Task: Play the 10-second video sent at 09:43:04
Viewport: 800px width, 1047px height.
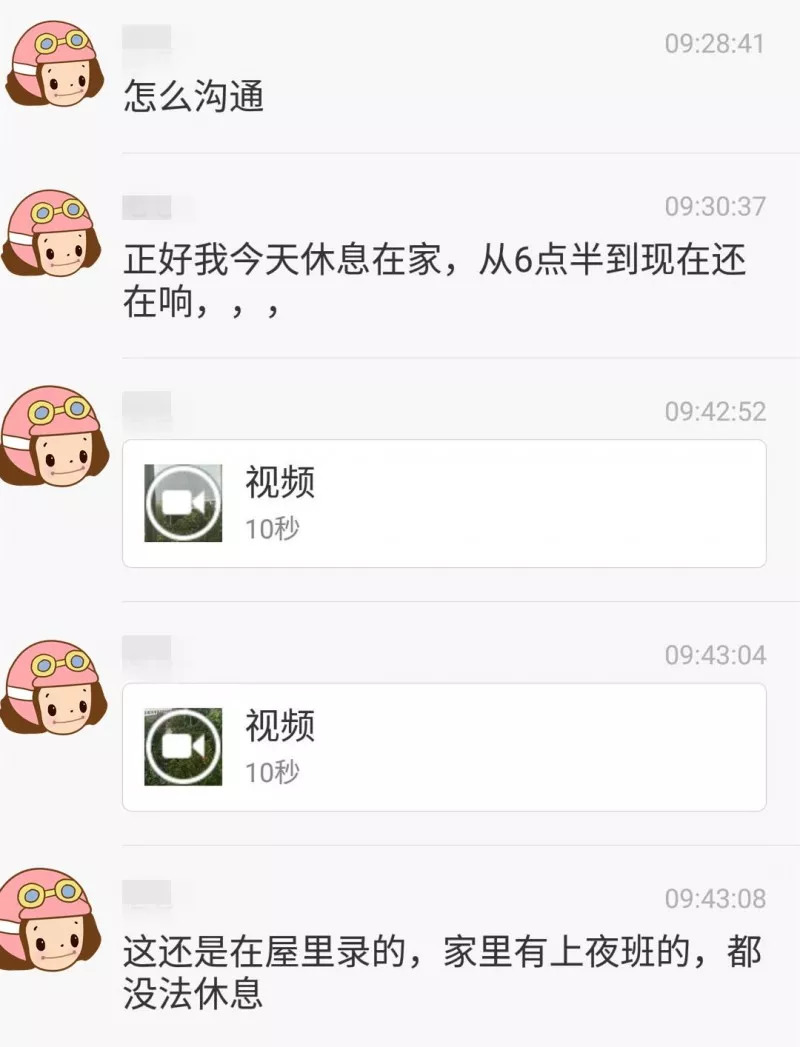Action: coord(183,747)
